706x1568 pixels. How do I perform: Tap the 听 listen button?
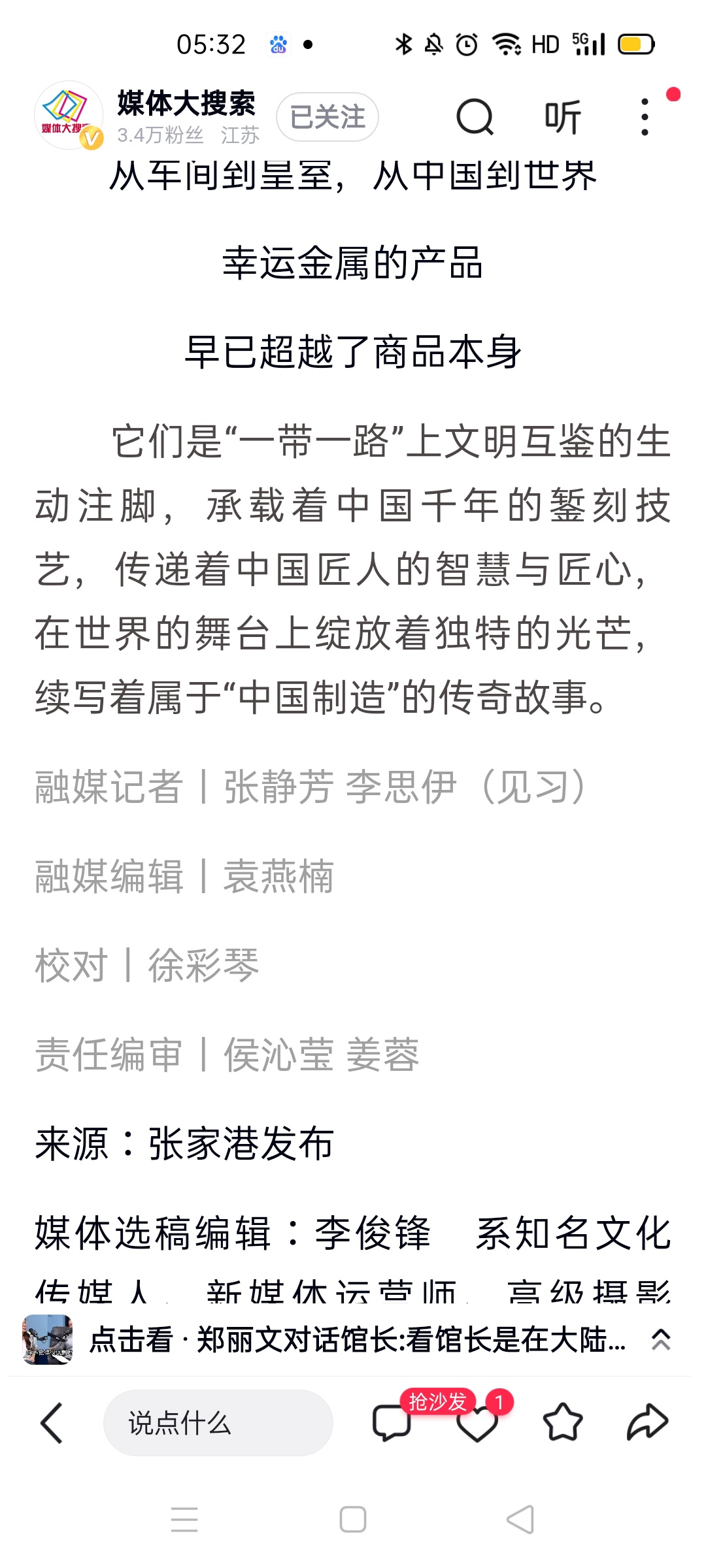tap(563, 117)
